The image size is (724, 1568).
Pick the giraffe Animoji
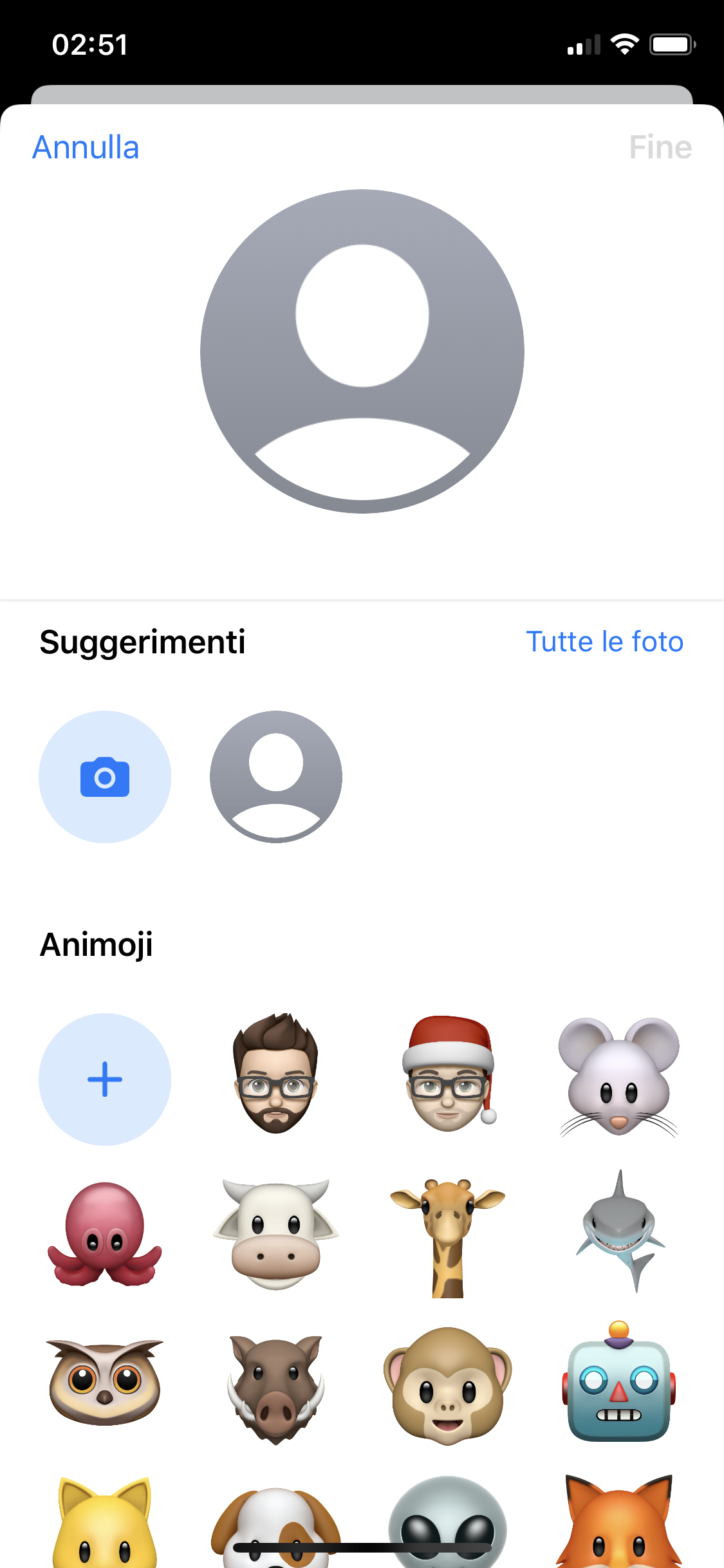click(x=448, y=1237)
